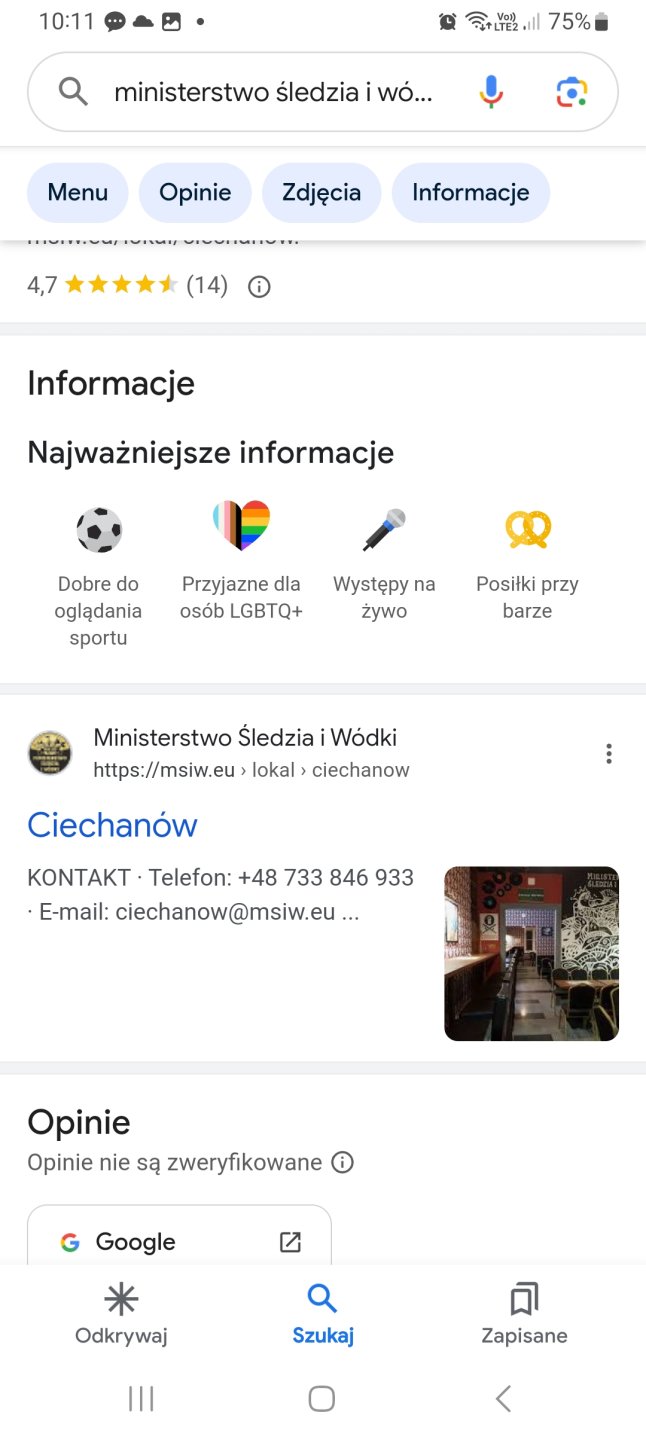Open Google Lens camera search
The height and width of the screenshot is (1440, 646).
click(x=571, y=93)
